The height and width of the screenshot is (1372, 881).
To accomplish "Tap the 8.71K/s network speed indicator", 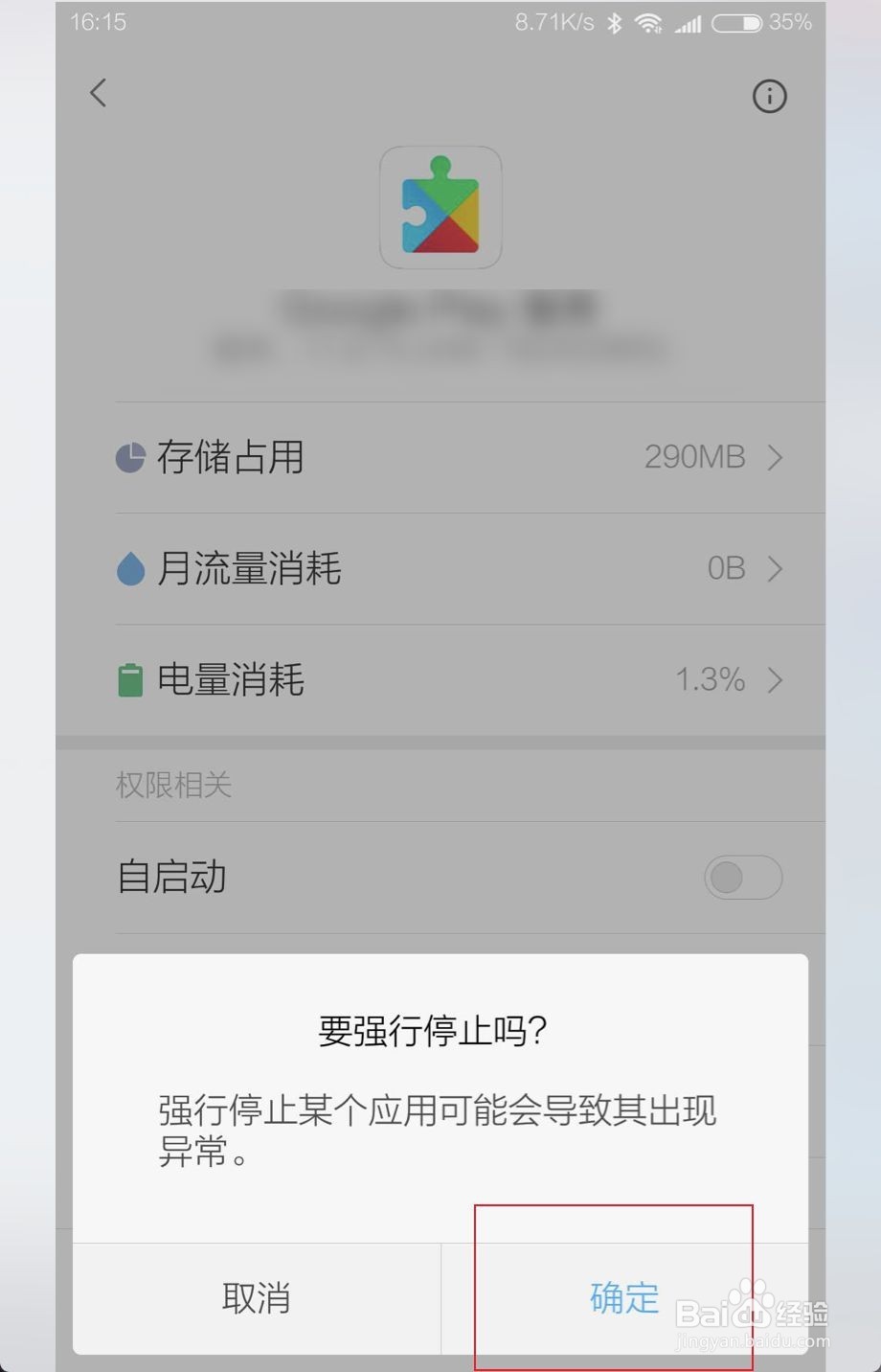I will pyautogui.click(x=553, y=21).
